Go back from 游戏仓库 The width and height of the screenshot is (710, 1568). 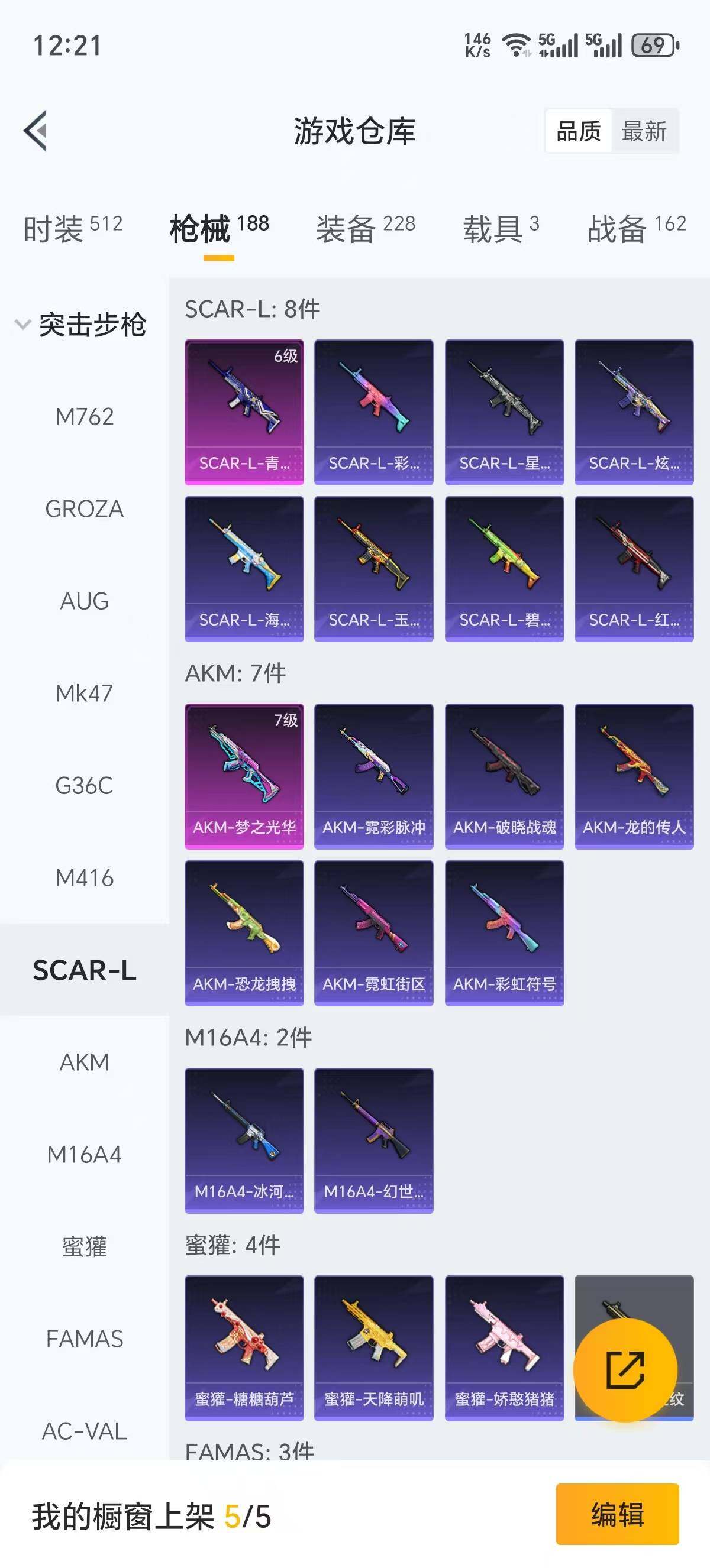pyautogui.click(x=37, y=130)
